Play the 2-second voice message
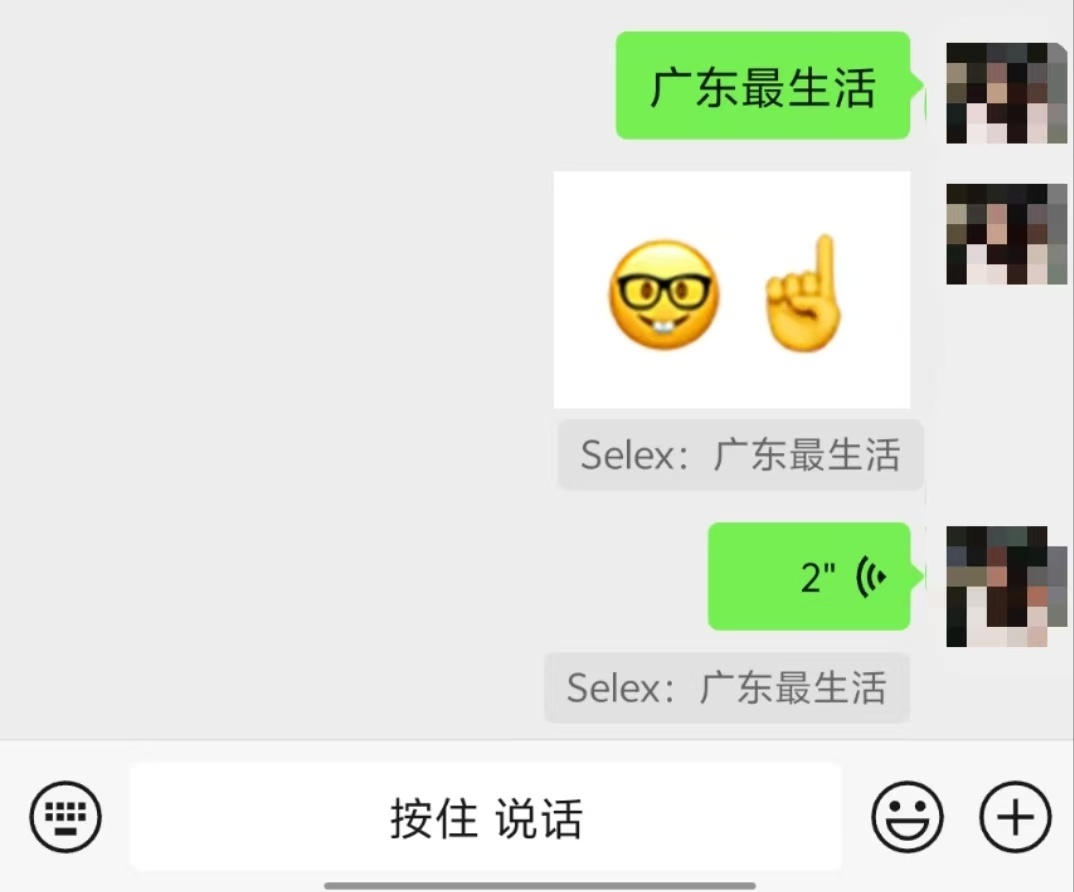The width and height of the screenshot is (1074, 892). click(x=809, y=577)
